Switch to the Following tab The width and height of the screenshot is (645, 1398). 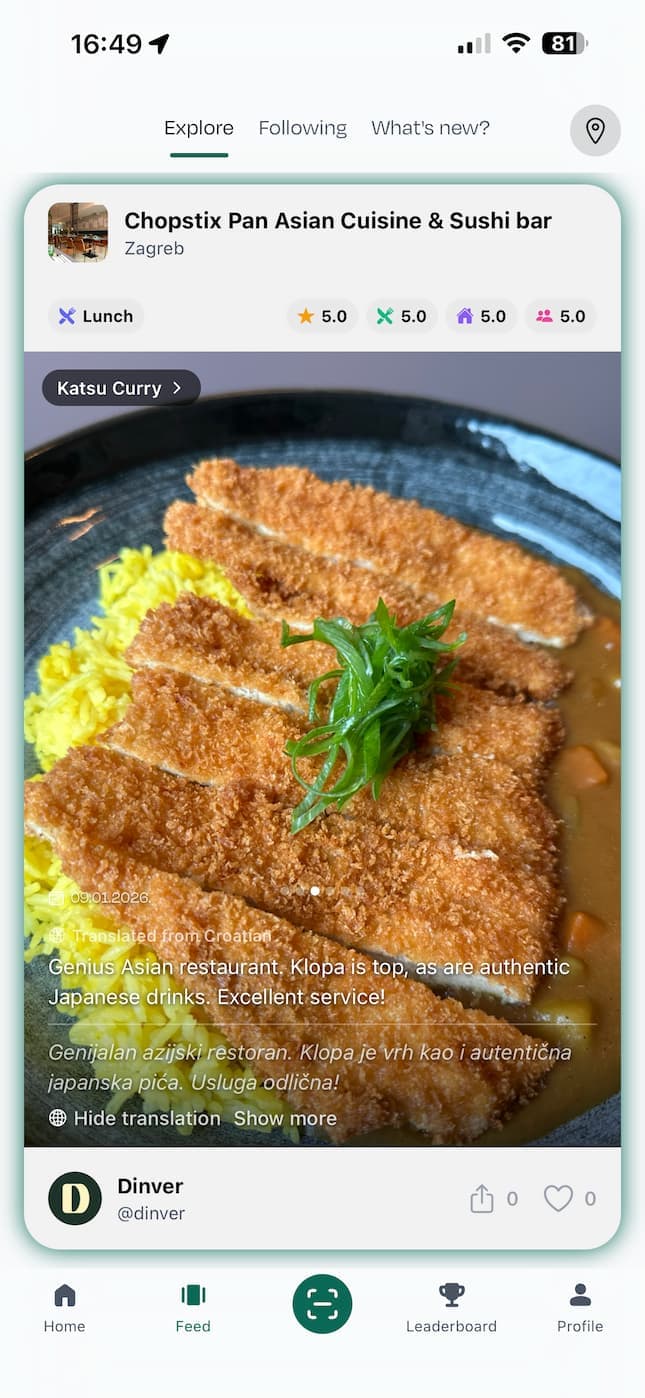click(302, 128)
